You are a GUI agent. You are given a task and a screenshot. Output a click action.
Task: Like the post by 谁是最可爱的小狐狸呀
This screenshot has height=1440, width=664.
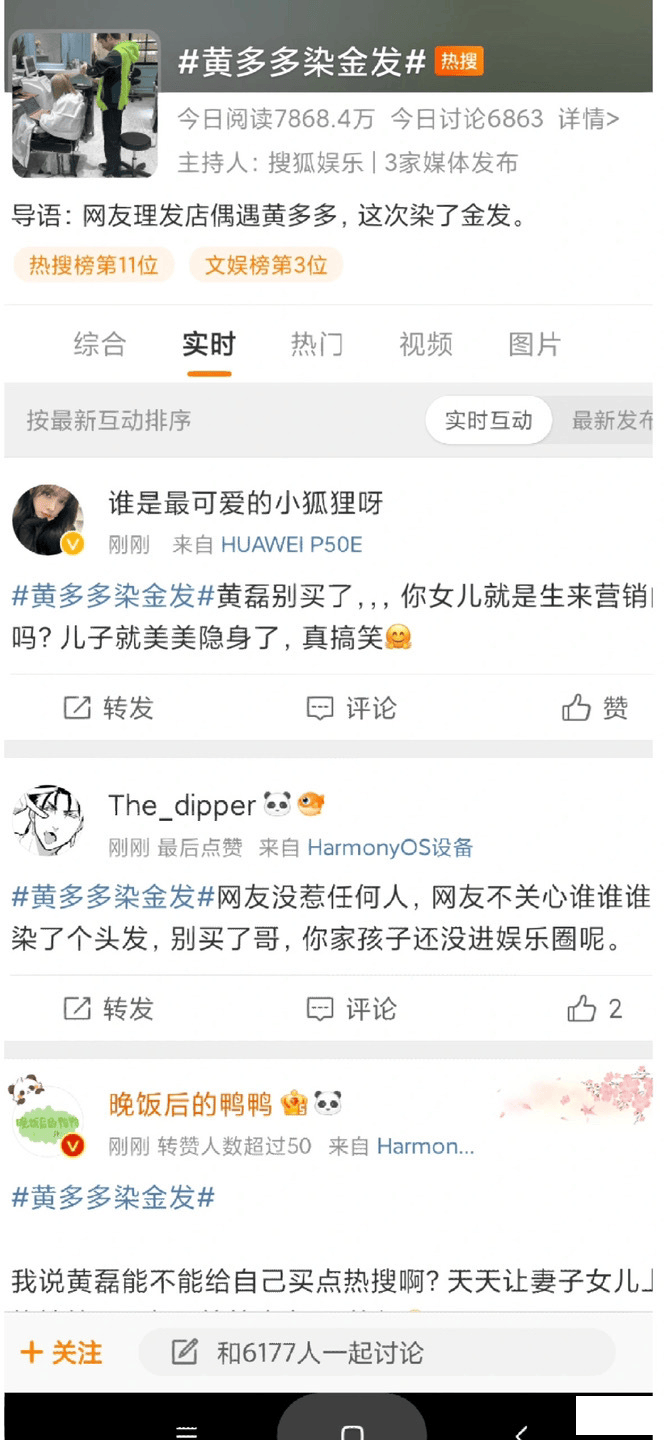coord(595,708)
